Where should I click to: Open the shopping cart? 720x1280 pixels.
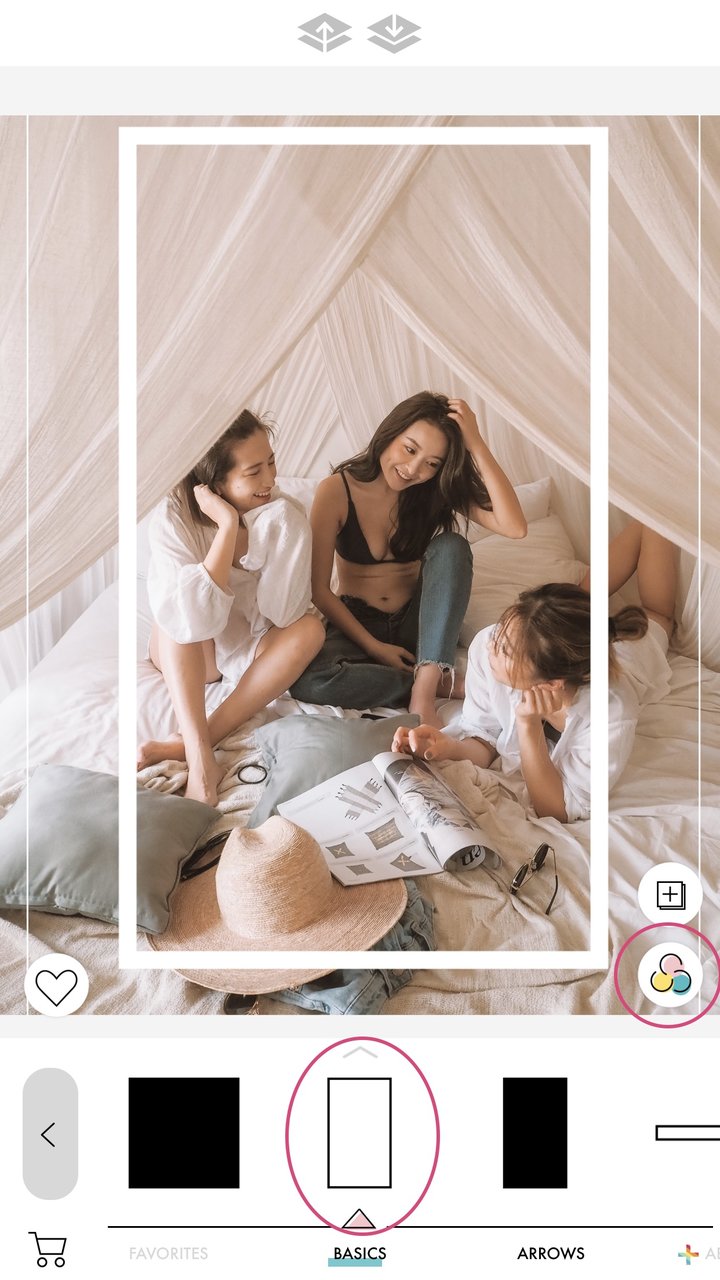point(48,1249)
